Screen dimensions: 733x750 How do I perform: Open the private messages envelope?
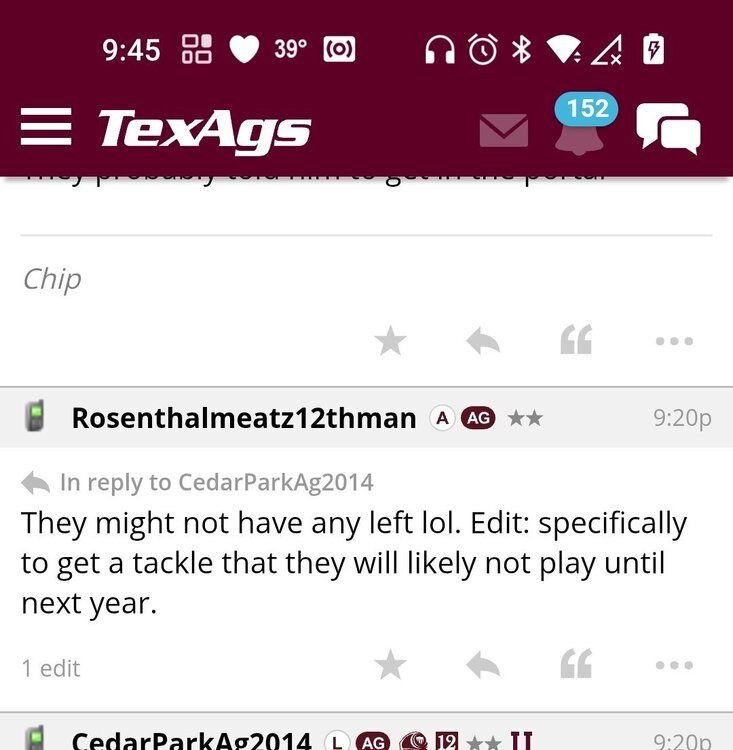click(504, 131)
